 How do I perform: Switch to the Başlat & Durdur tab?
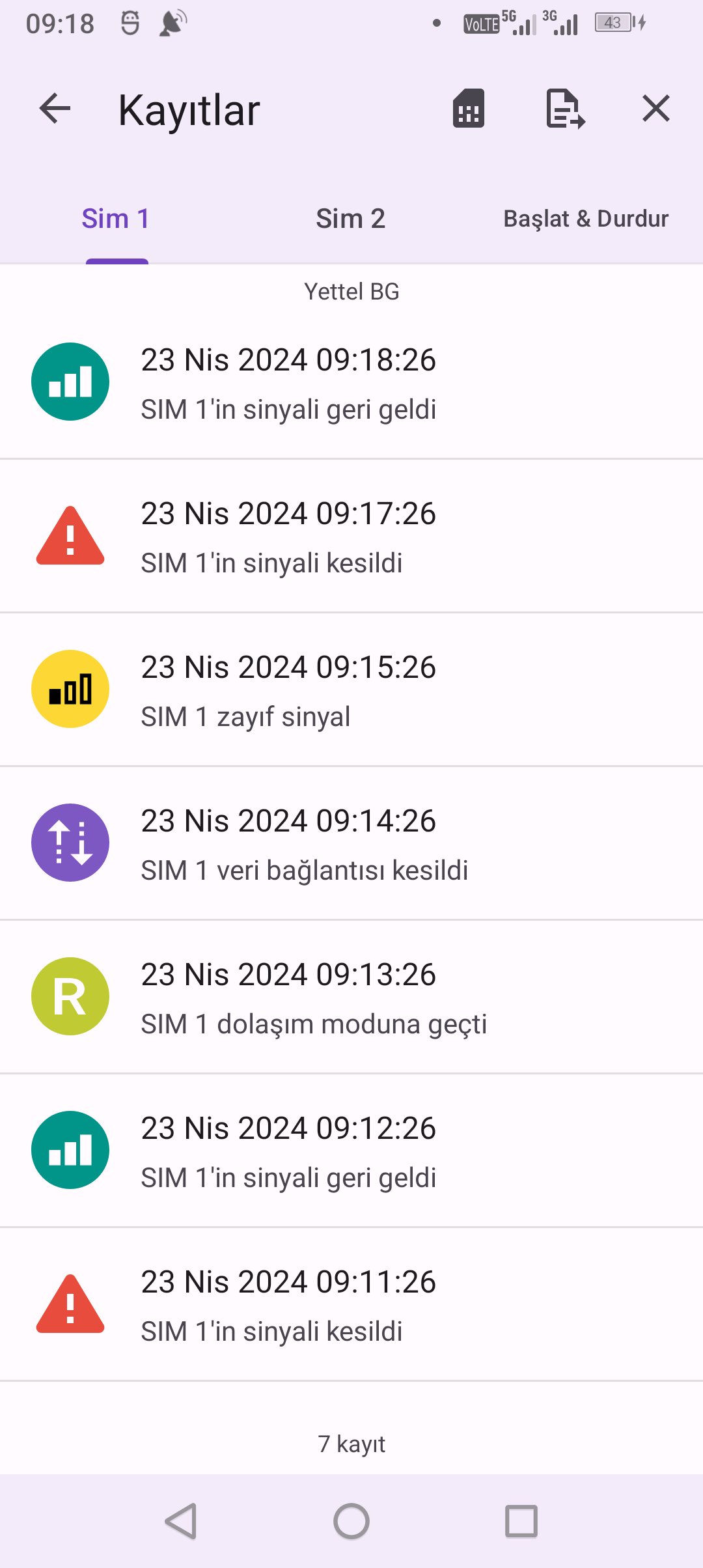(586, 219)
